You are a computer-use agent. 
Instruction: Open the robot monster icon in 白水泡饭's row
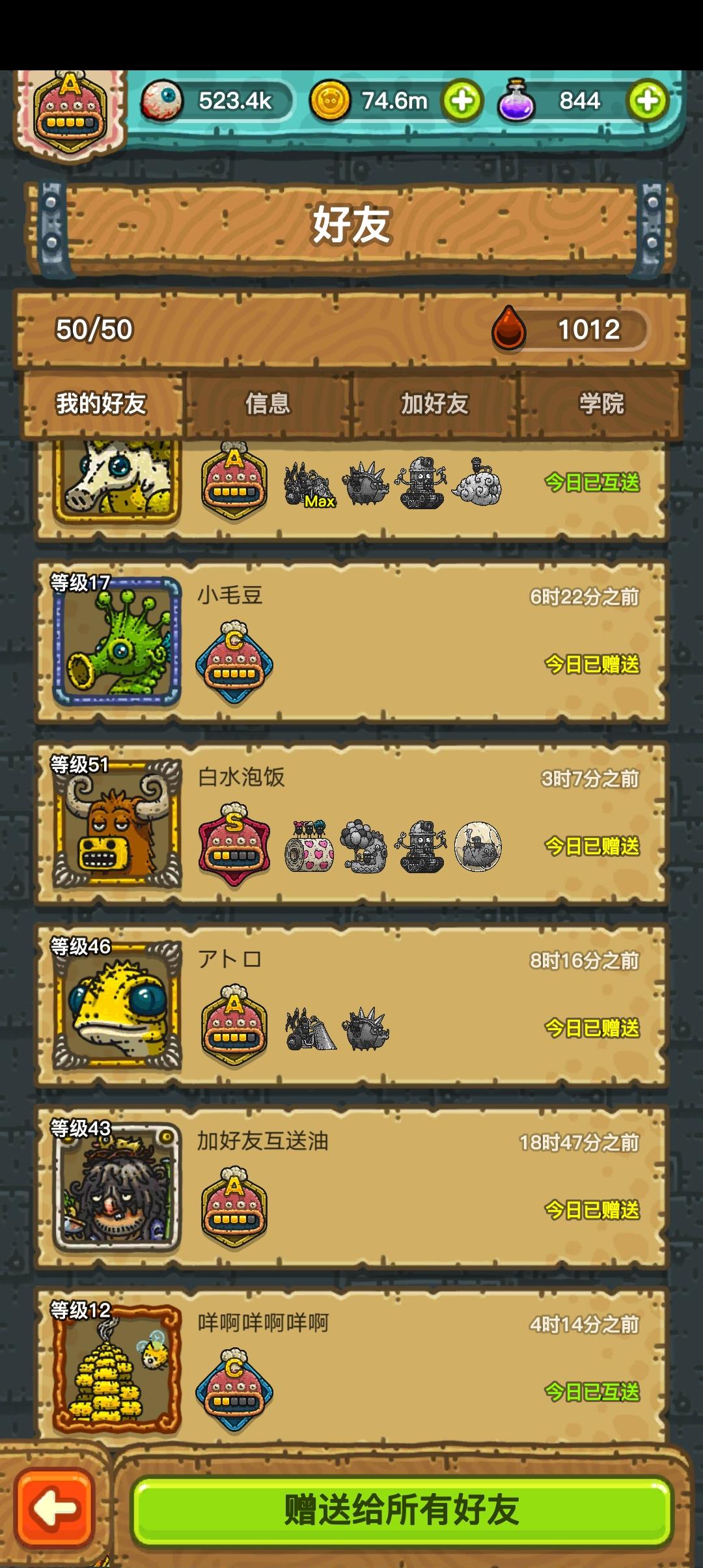[422, 845]
